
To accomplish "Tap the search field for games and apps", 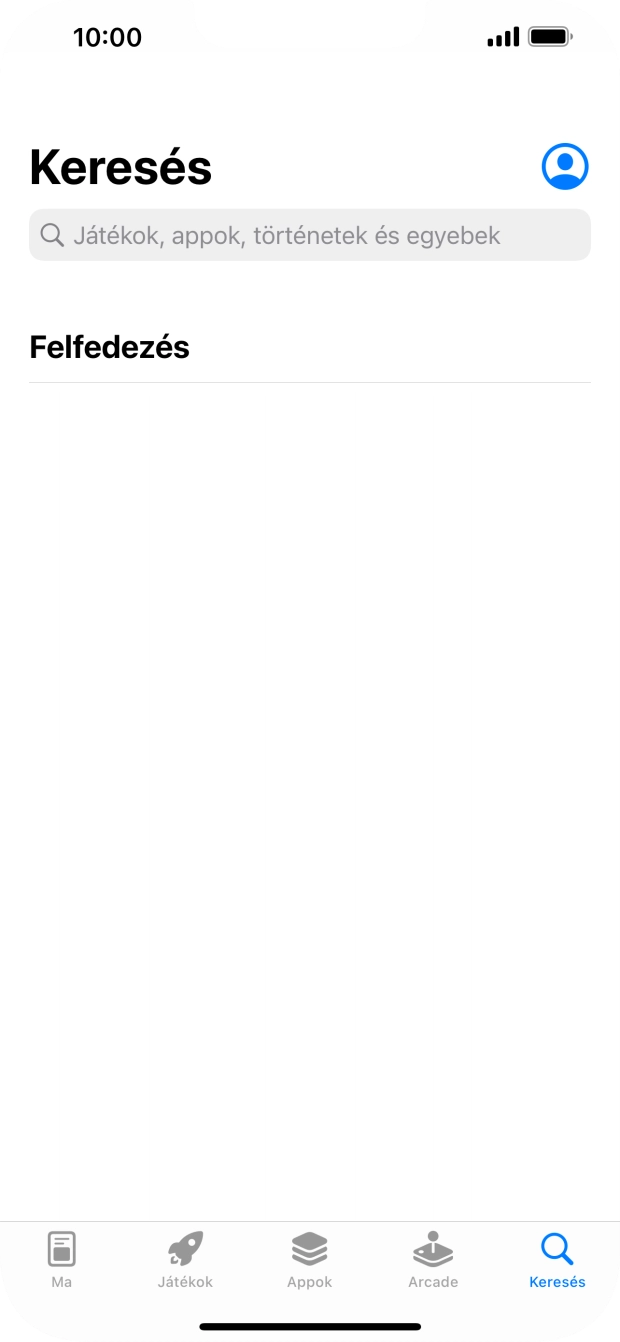I will pyautogui.click(x=310, y=235).
